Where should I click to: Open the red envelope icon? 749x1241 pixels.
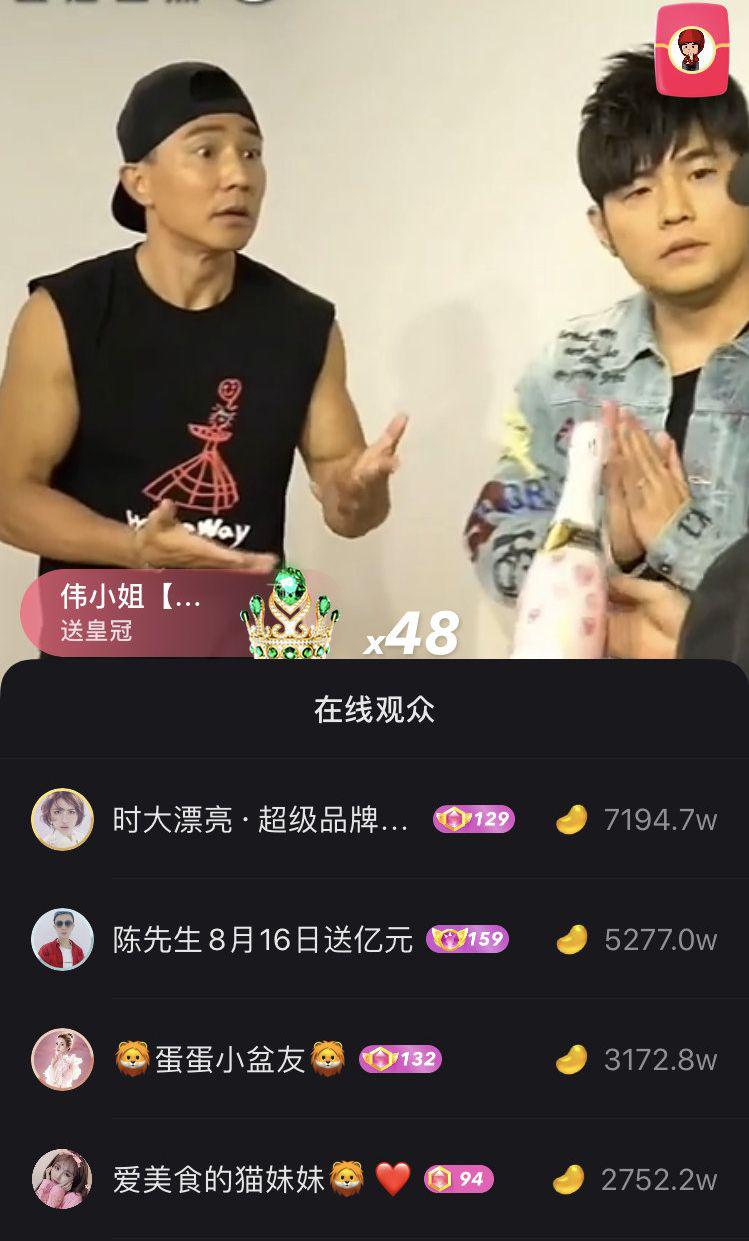click(691, 50)
